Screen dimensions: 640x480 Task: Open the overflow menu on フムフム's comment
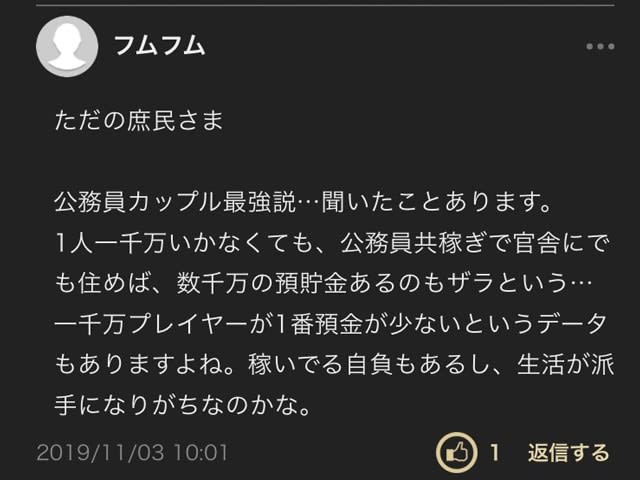600,46
